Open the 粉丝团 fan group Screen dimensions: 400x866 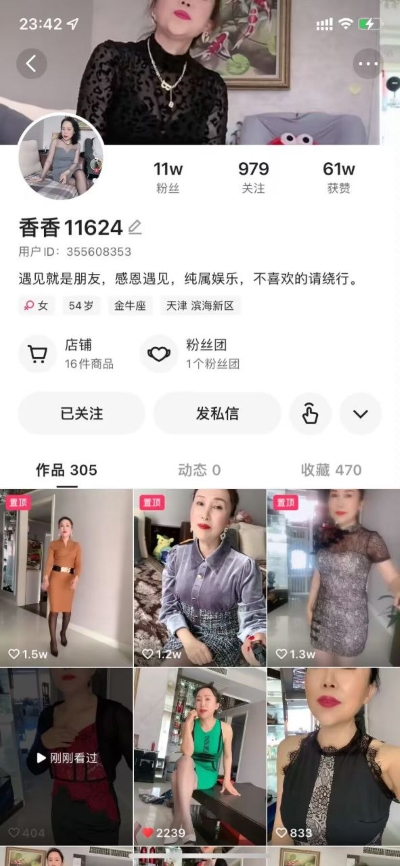pyautogui.click(x=190, y=354)
